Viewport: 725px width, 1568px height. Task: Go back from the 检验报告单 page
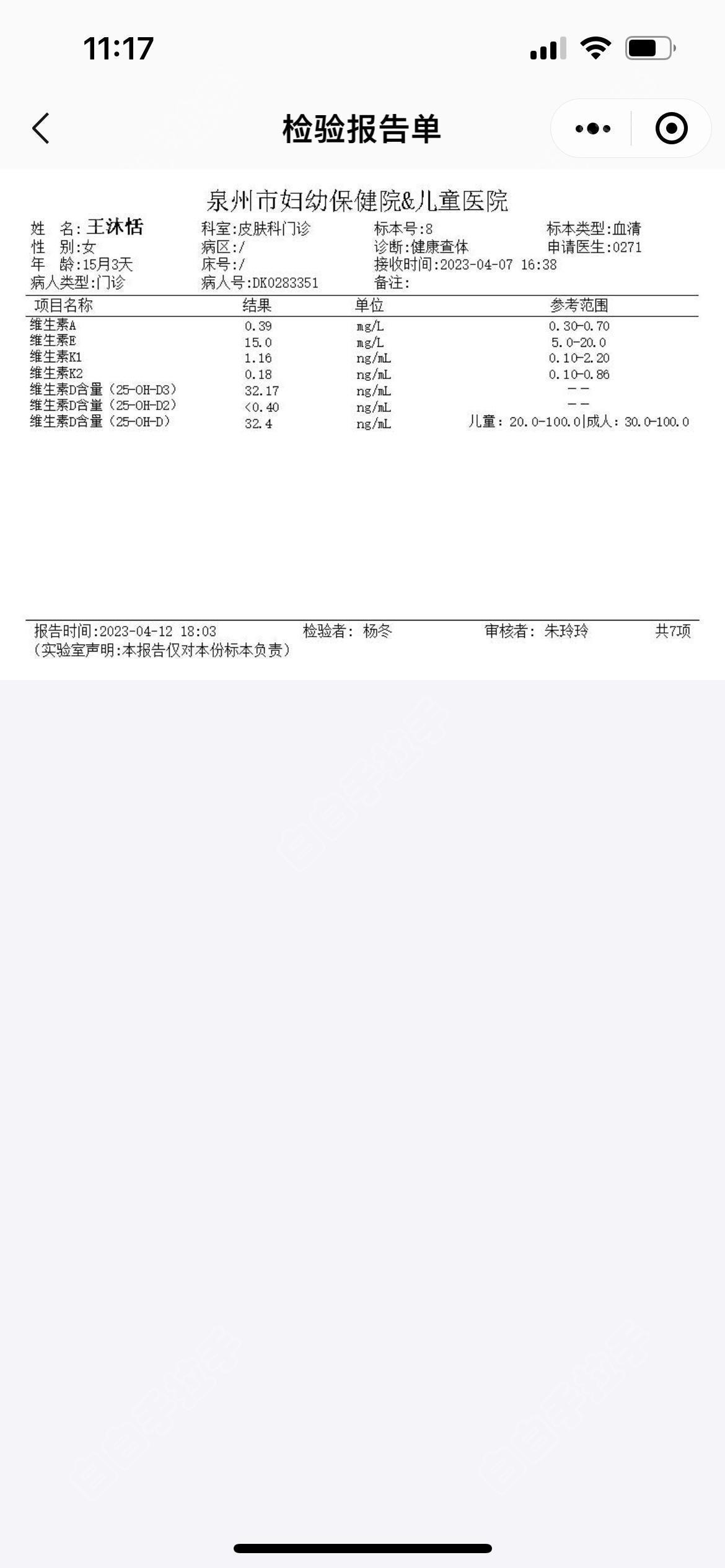(x=41, y=129)
